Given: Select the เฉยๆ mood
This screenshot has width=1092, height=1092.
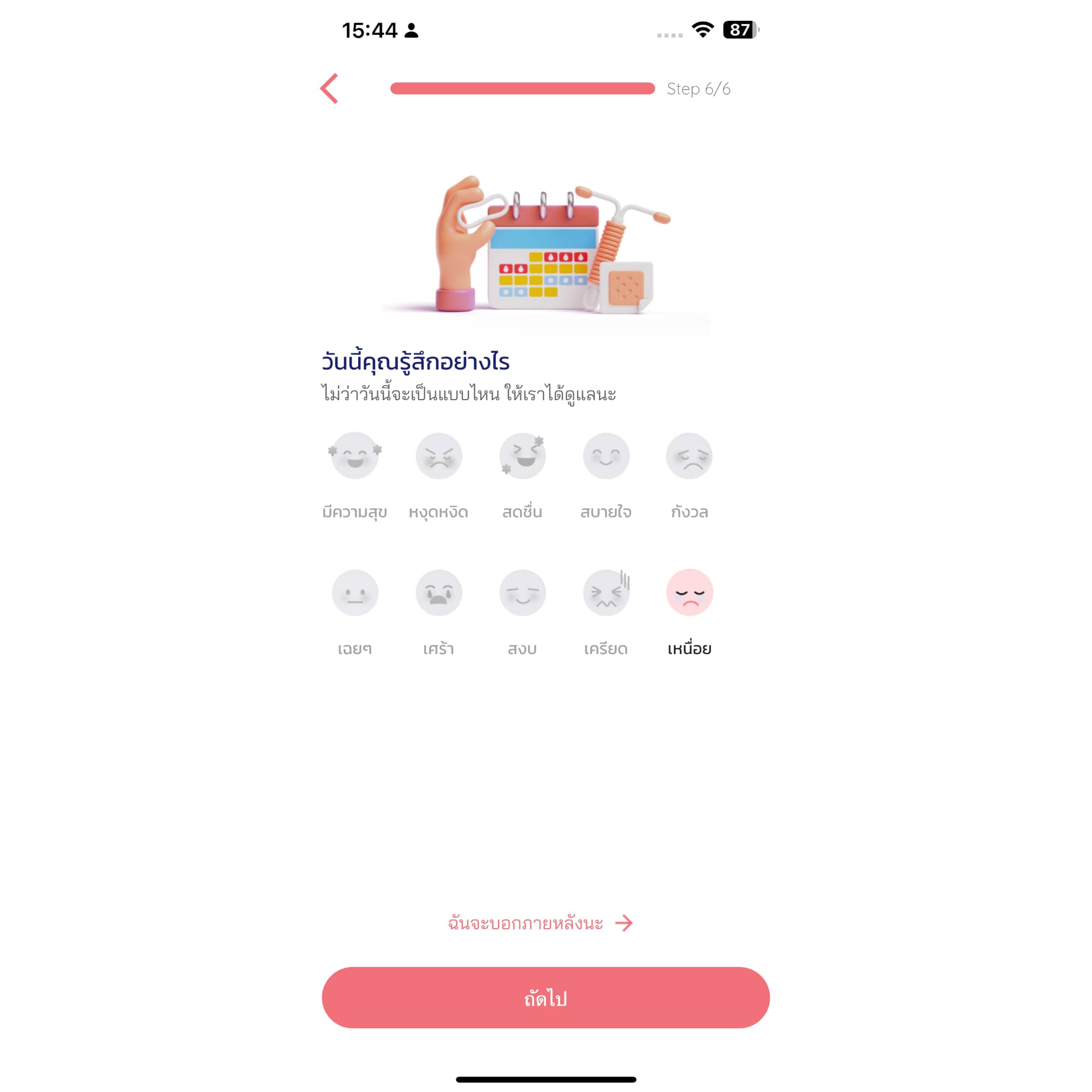Looking at the screenshot, I should [x=354, y=592].
